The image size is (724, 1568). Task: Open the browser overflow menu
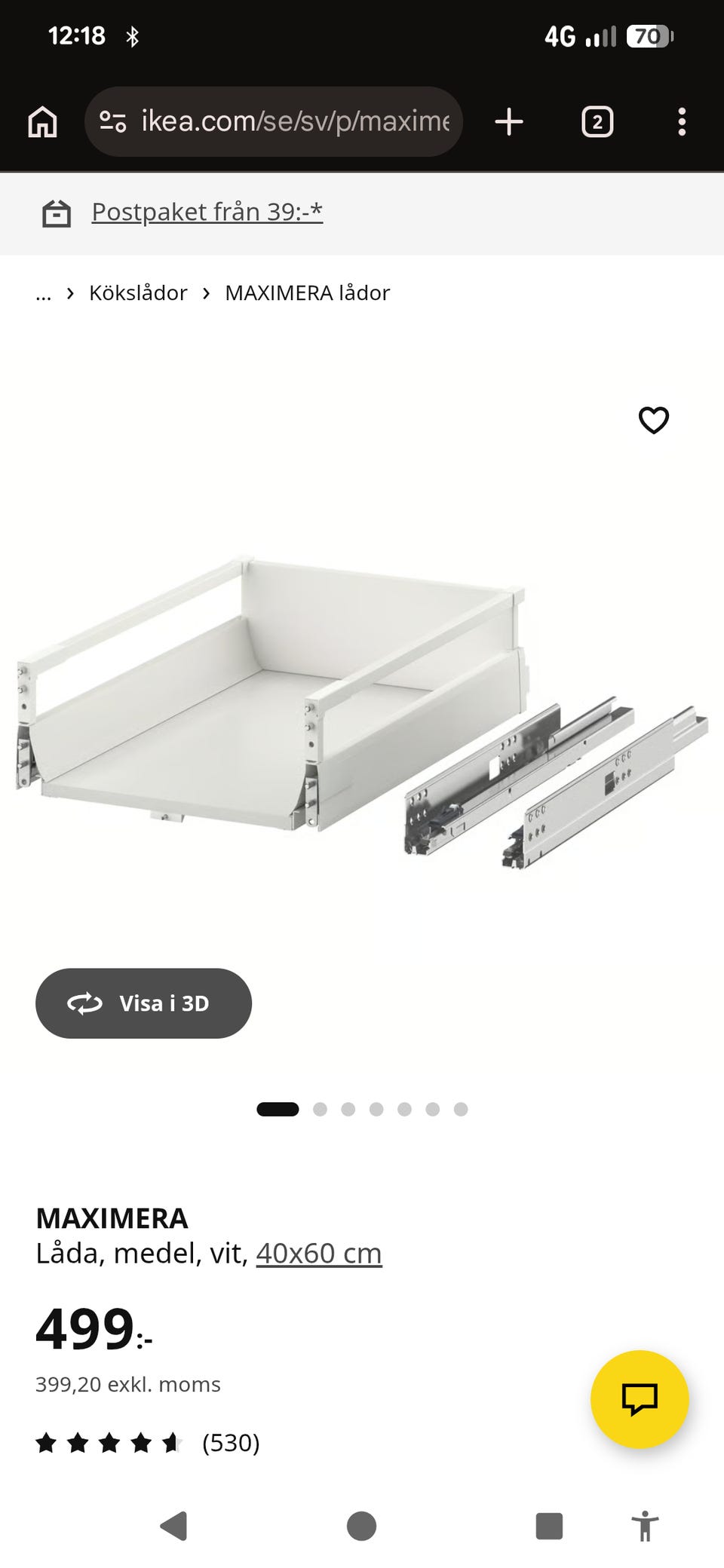[682, 121]
